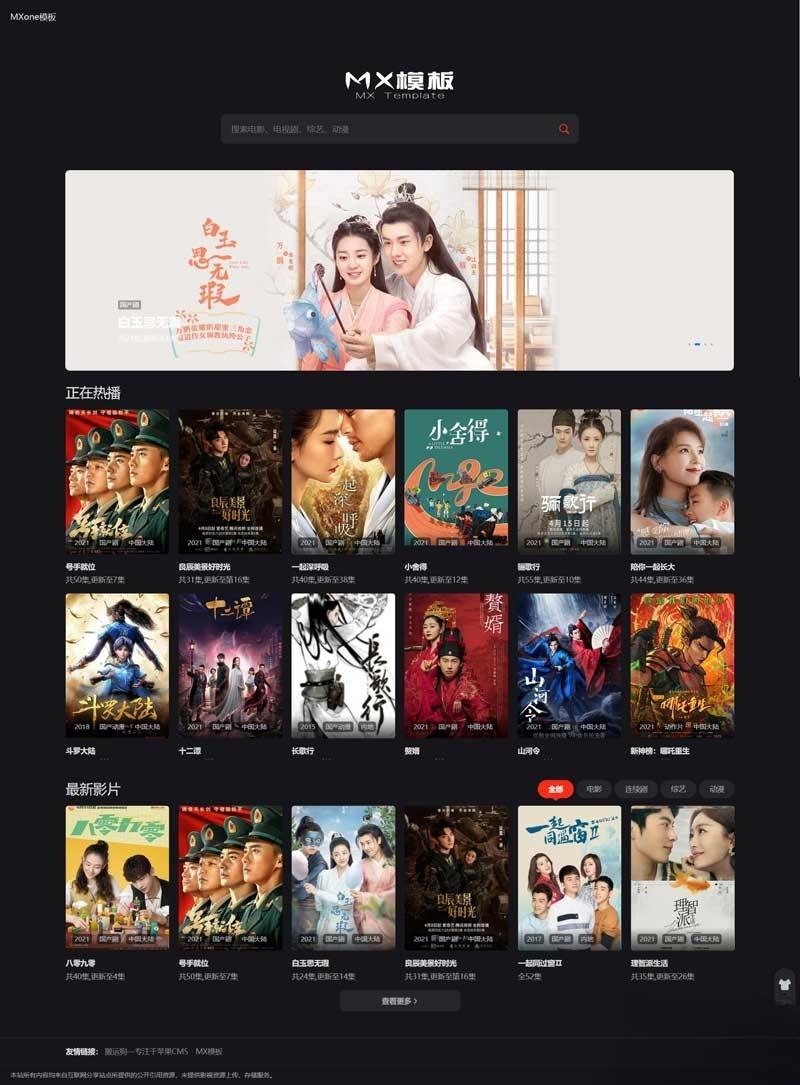This screenshot has width=800, height=1085.
Task: Open the 山河令 poster card
Action: pos(569,665)
